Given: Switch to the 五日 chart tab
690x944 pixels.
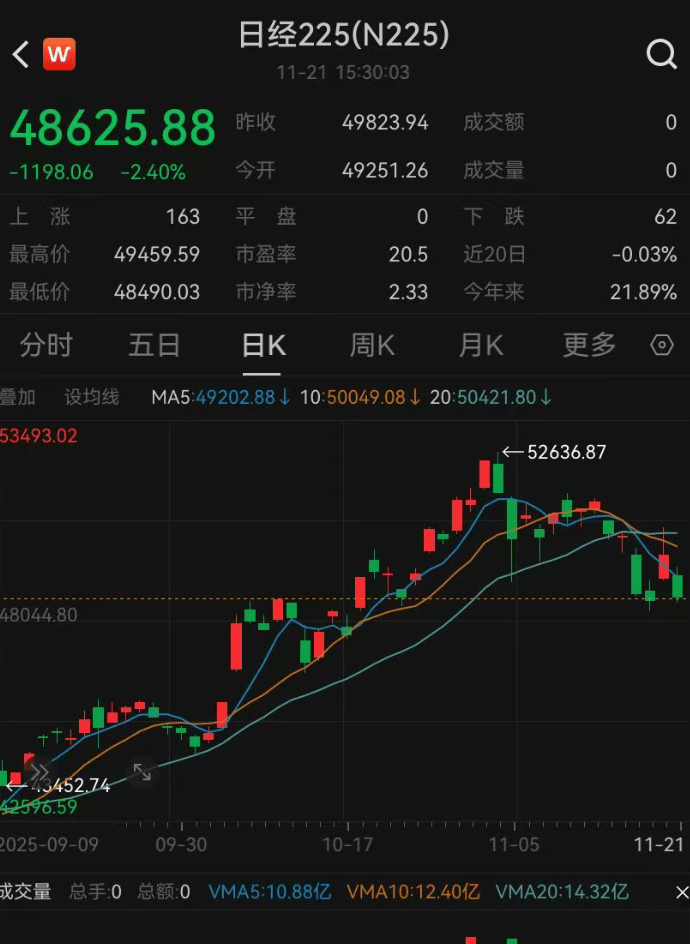Looking at the screenshot, I should (x=154, y=346).
